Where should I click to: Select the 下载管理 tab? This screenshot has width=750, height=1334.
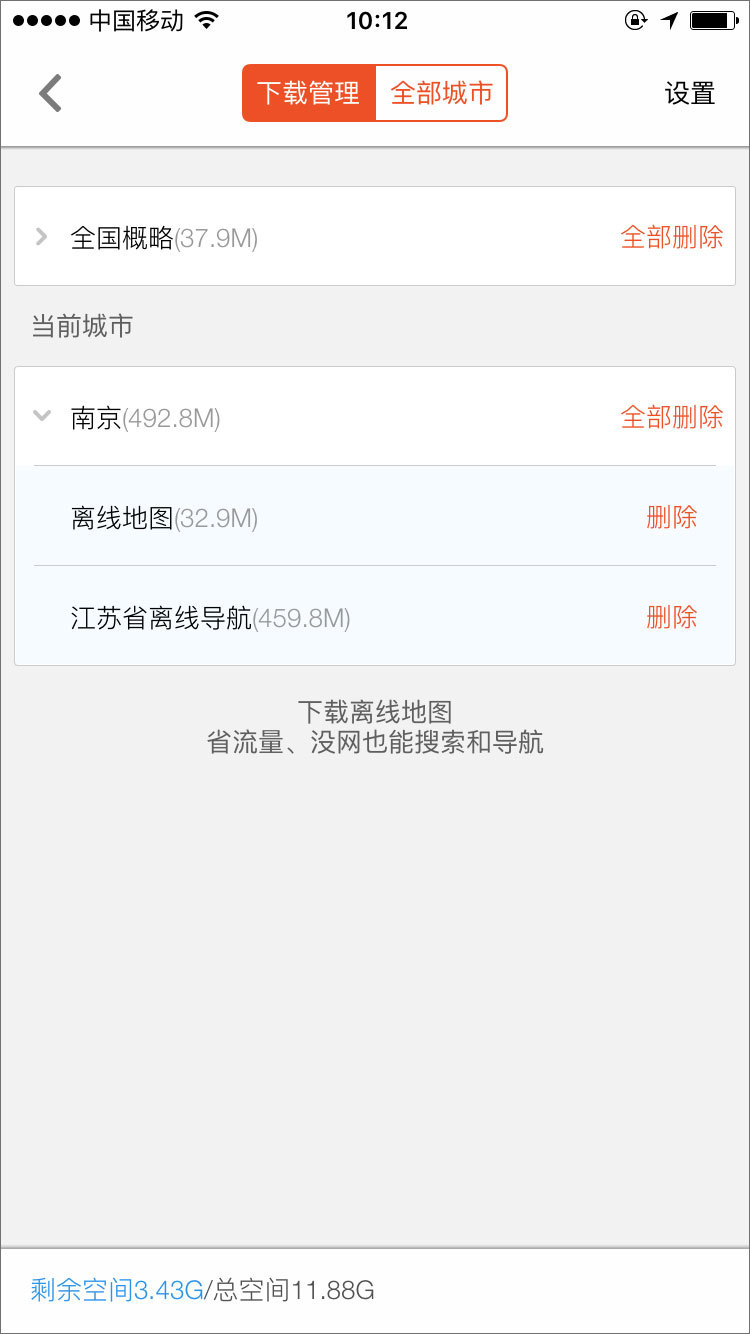pyautogui.click(x=308, y=93)
